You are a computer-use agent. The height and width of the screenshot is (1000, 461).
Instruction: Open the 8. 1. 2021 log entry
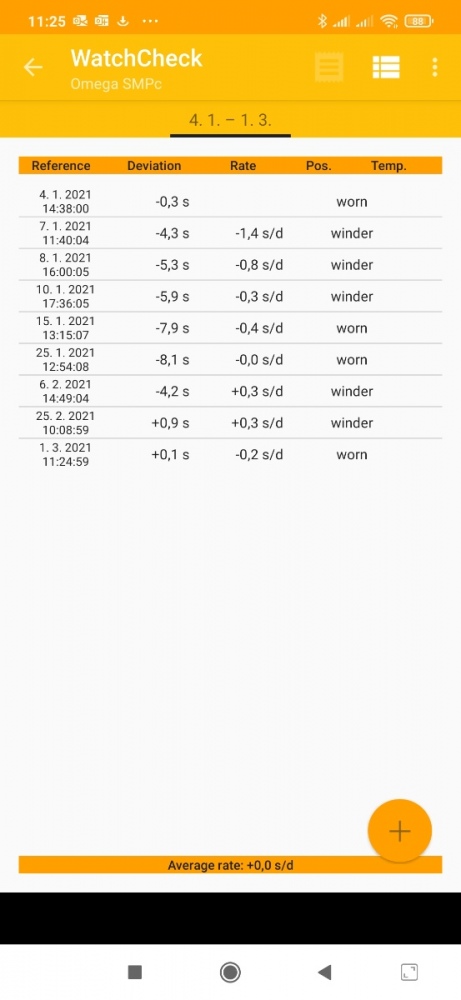(230, 265)
